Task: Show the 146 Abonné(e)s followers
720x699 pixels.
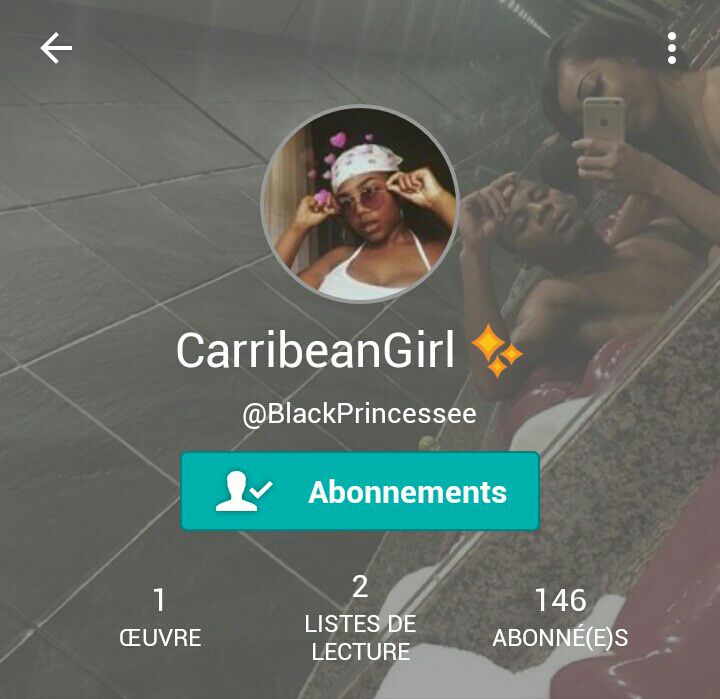Action: point(560,617)
